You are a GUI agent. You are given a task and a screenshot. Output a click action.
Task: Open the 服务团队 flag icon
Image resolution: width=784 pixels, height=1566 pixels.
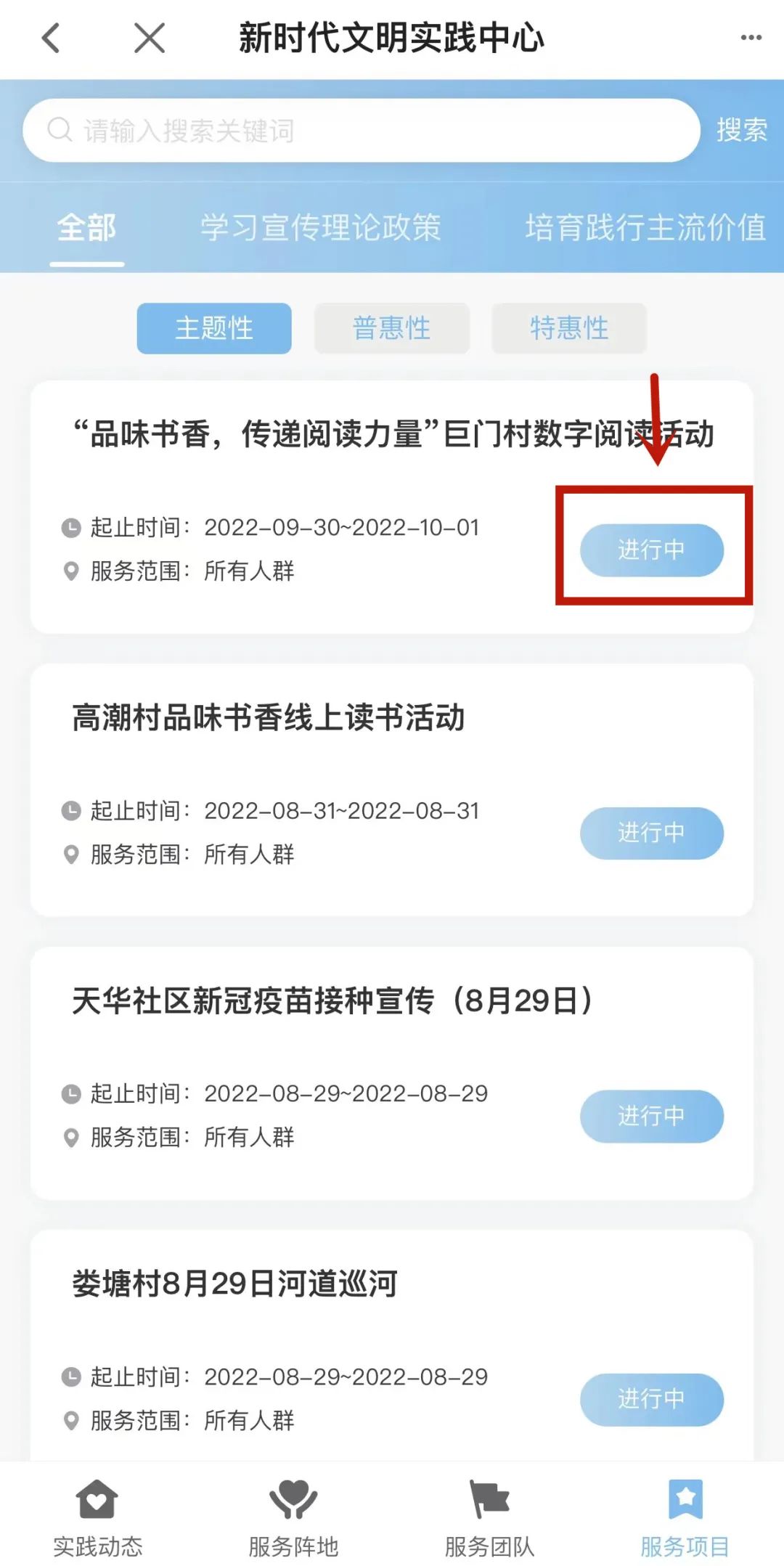pyautogui.click(x=491, y=1501)
